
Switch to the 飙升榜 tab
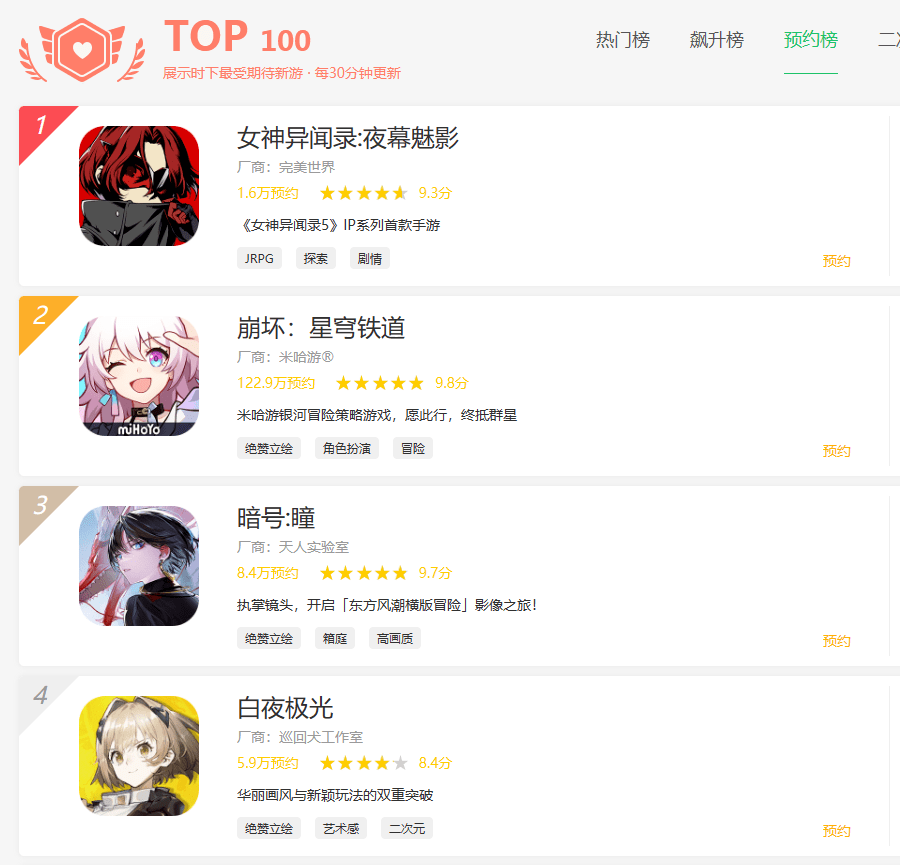point(716,40)
